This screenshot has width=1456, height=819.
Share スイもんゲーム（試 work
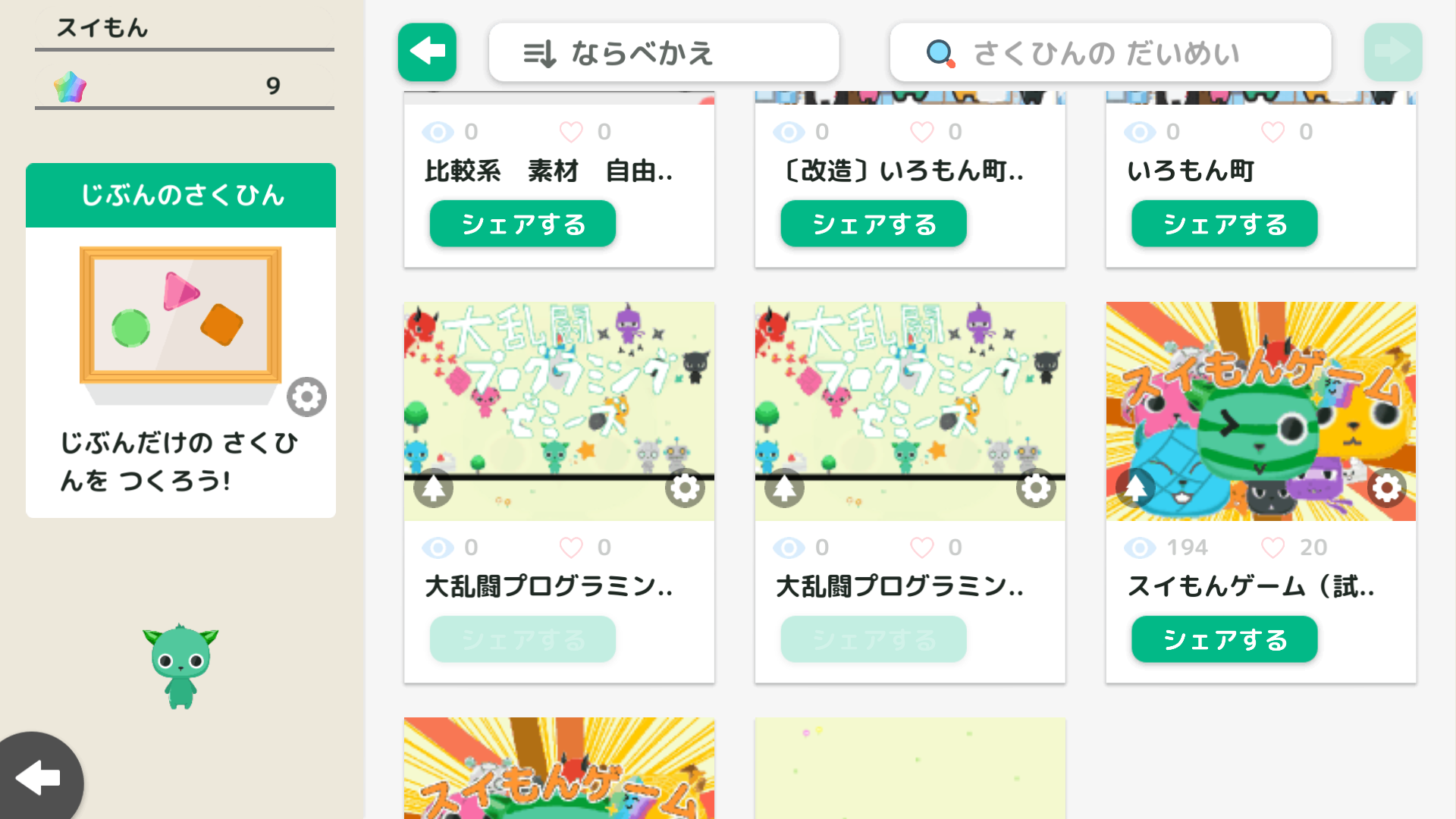pos(1224,639)
